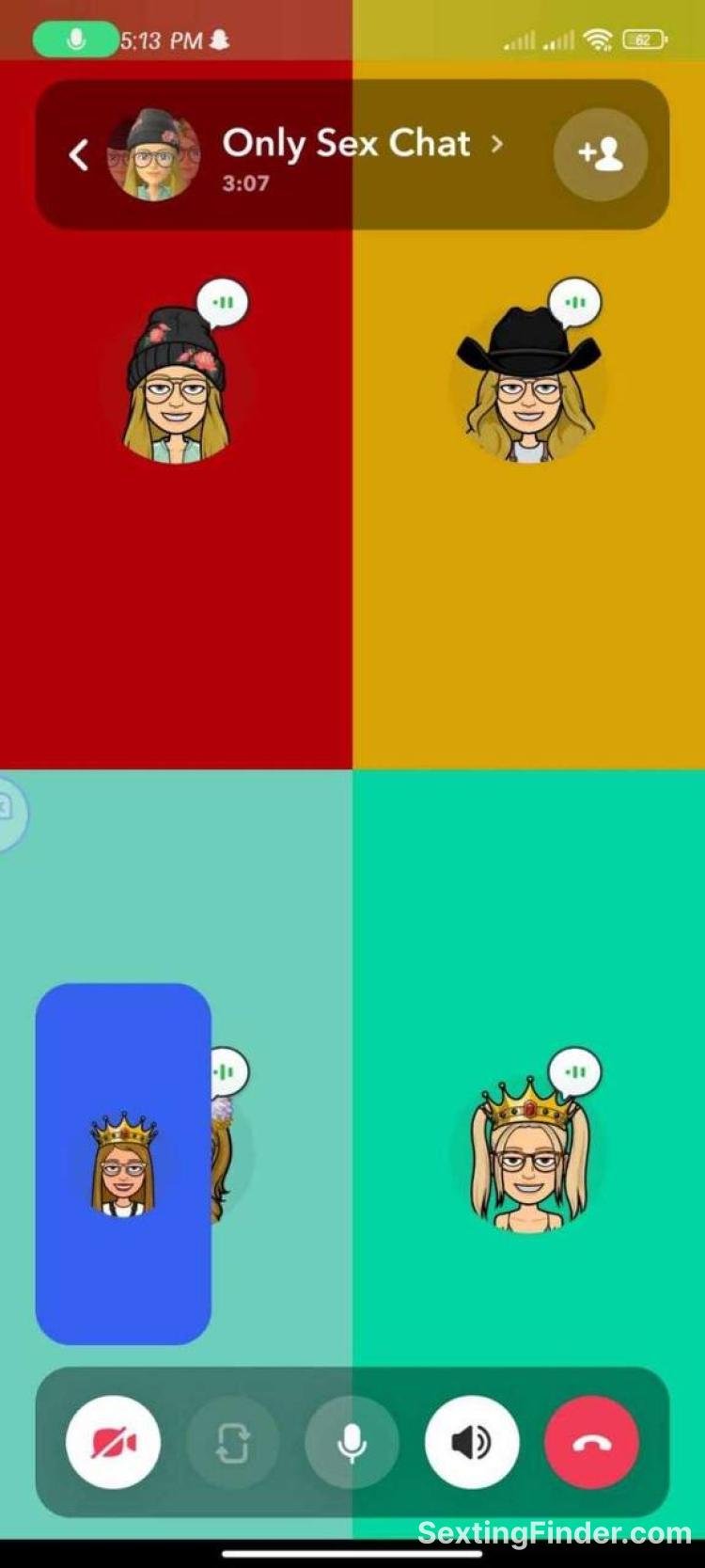The image size is (705, 1568).
Task: Hang up the call
Action: (x=591, y=1441)
